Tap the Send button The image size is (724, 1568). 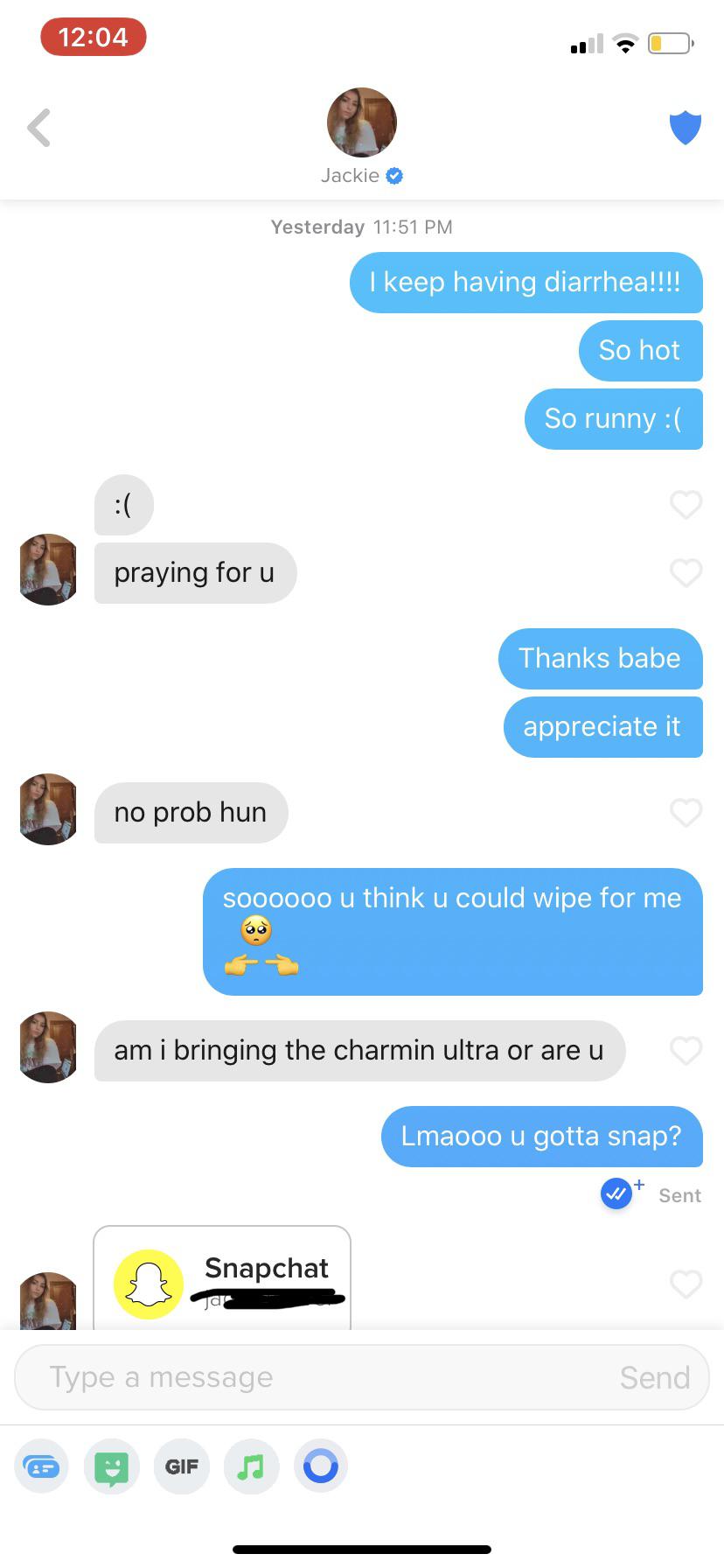click(x=654, y=1377)
